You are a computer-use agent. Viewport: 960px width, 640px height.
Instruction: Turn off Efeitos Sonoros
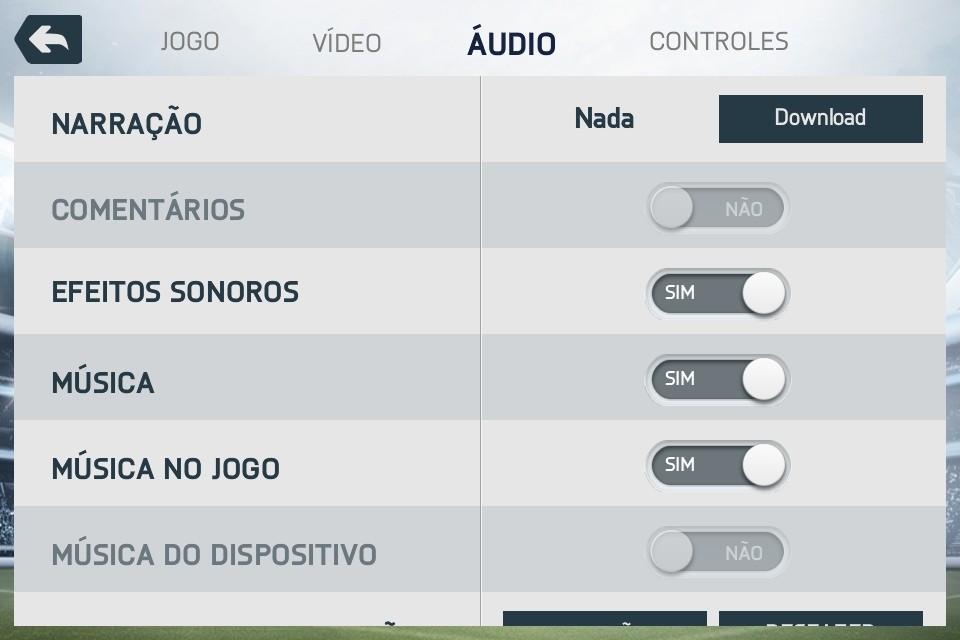(x=718, y=294)
